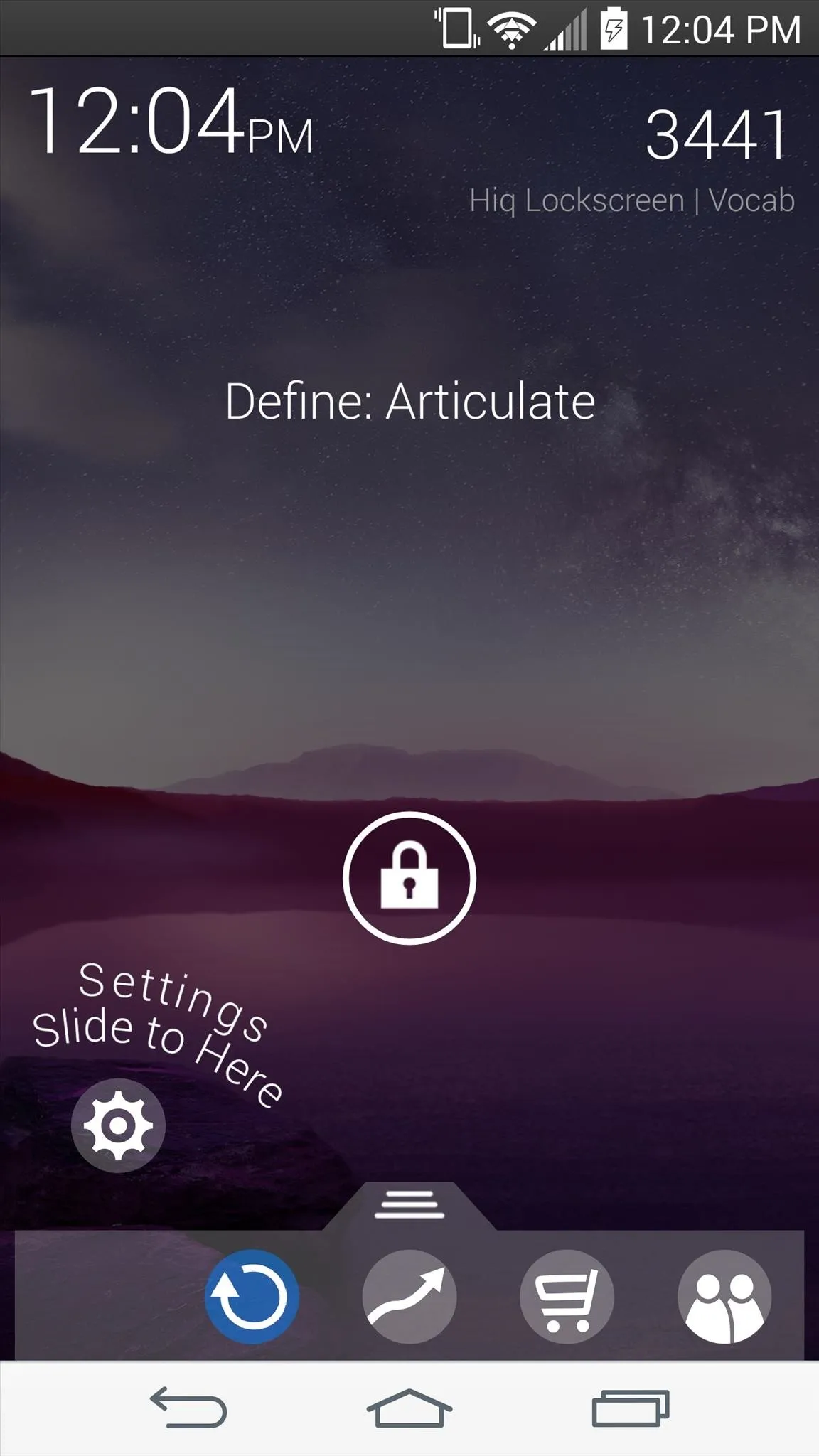819x1456 pixels.
Task: Go to the home screen
Action: click(x=409, y=1408)
